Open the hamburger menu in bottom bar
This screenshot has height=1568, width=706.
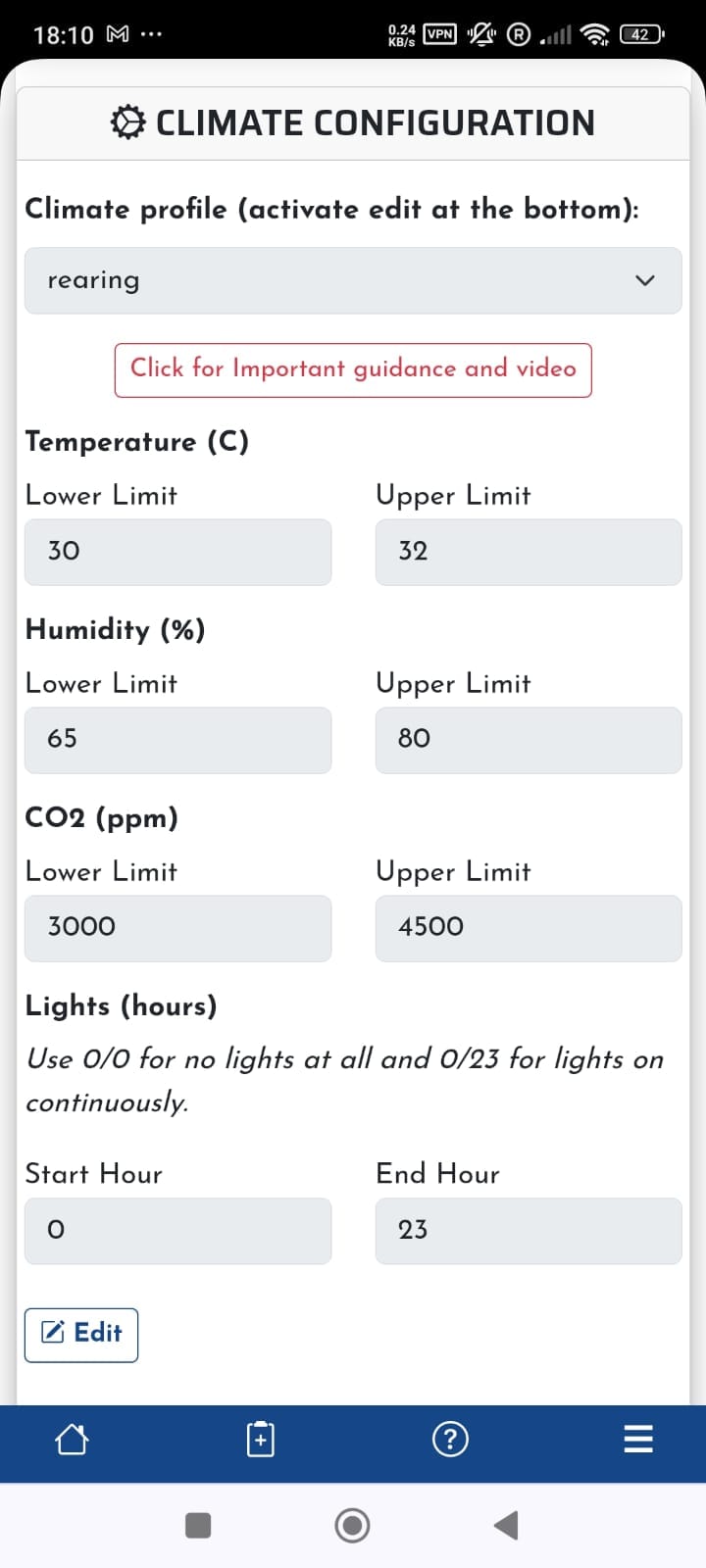(638, 1440)
